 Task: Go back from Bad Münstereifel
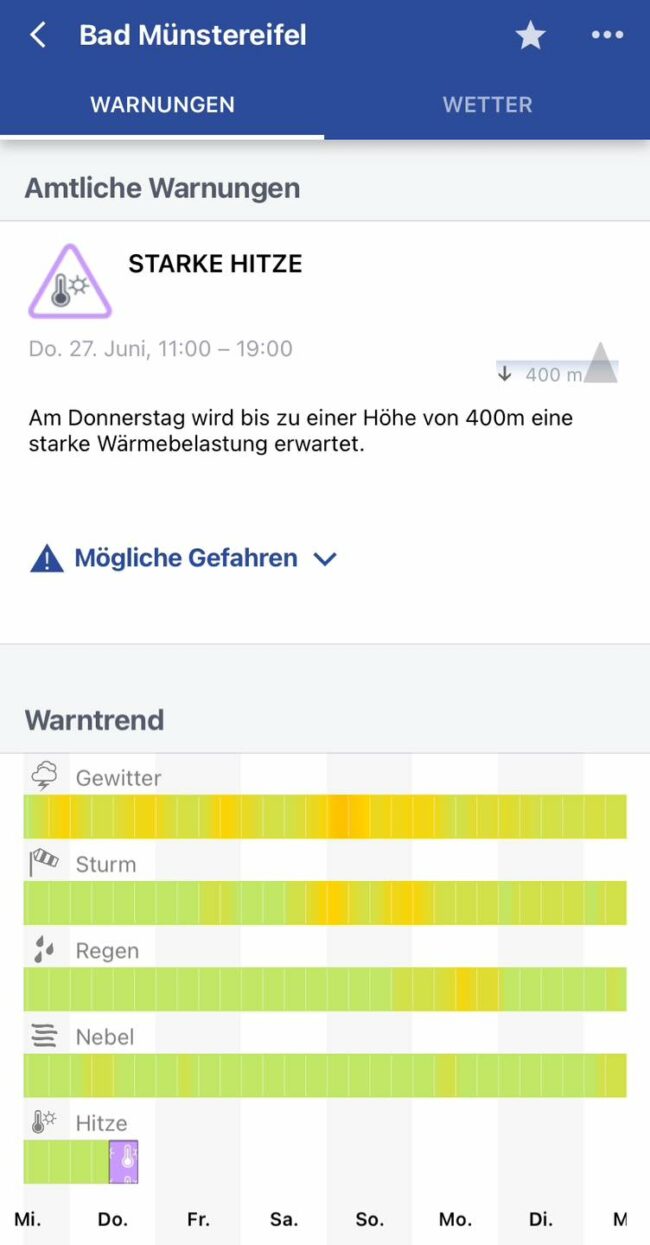point(38,36)
